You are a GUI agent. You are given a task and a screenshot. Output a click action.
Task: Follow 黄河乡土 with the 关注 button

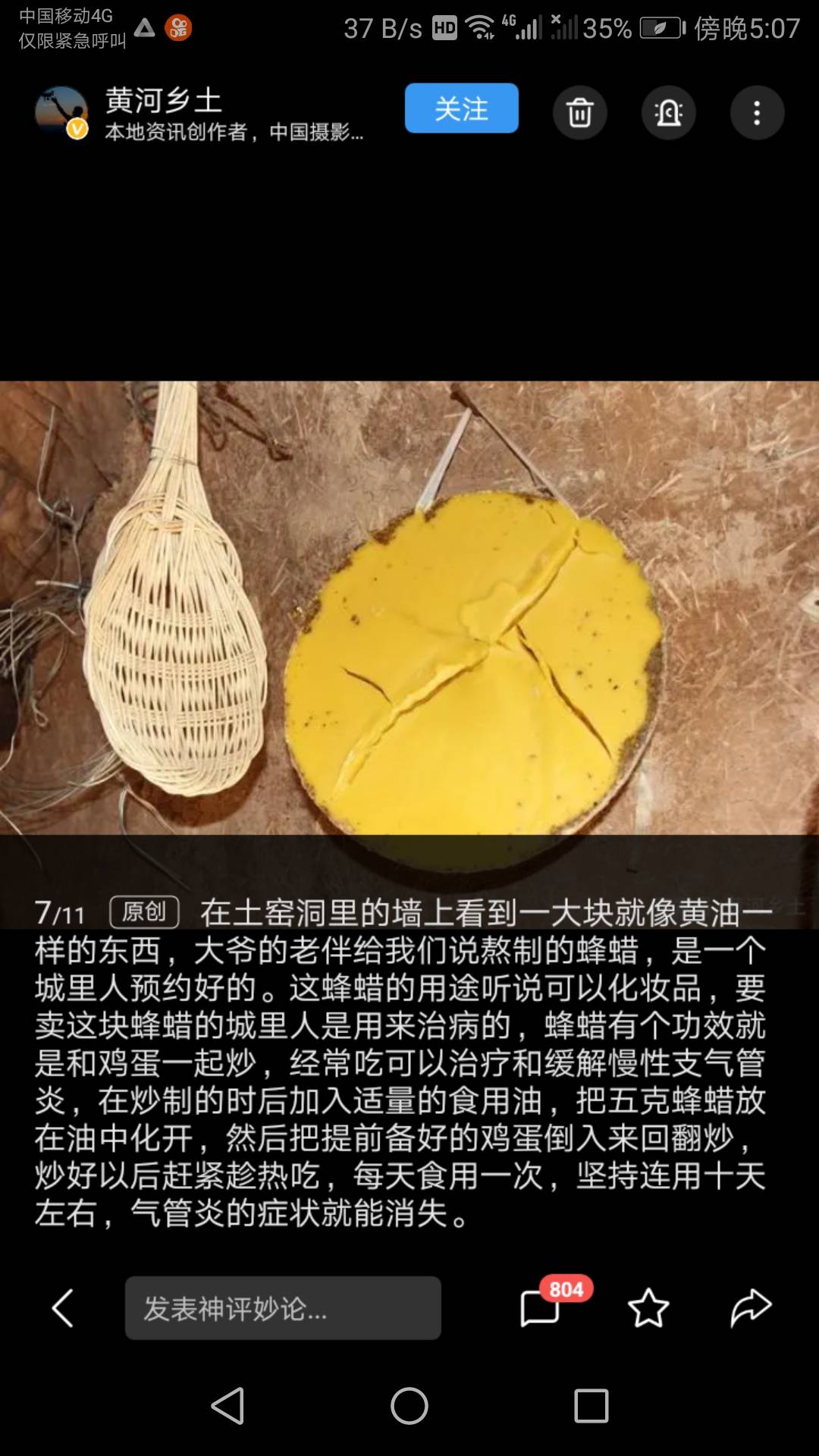(461, 108)
